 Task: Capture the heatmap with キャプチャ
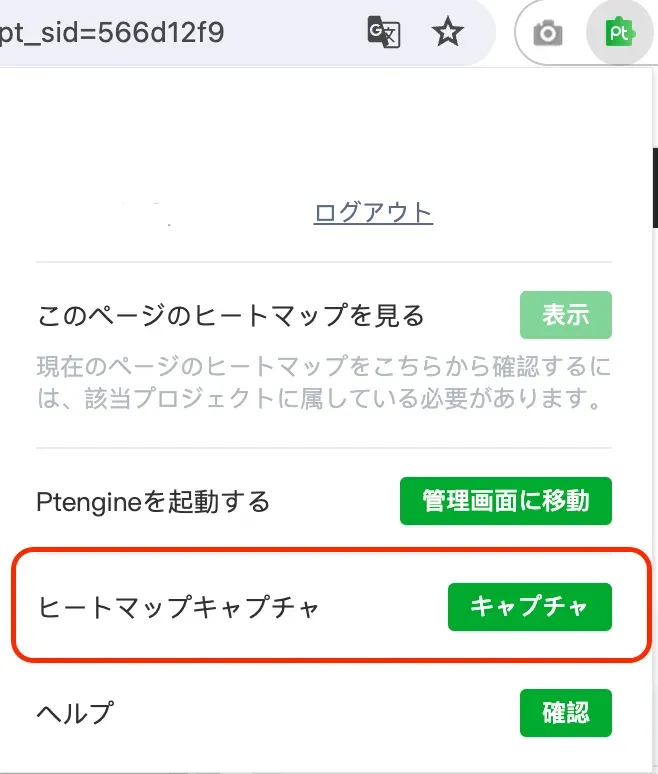pos(529,606)
